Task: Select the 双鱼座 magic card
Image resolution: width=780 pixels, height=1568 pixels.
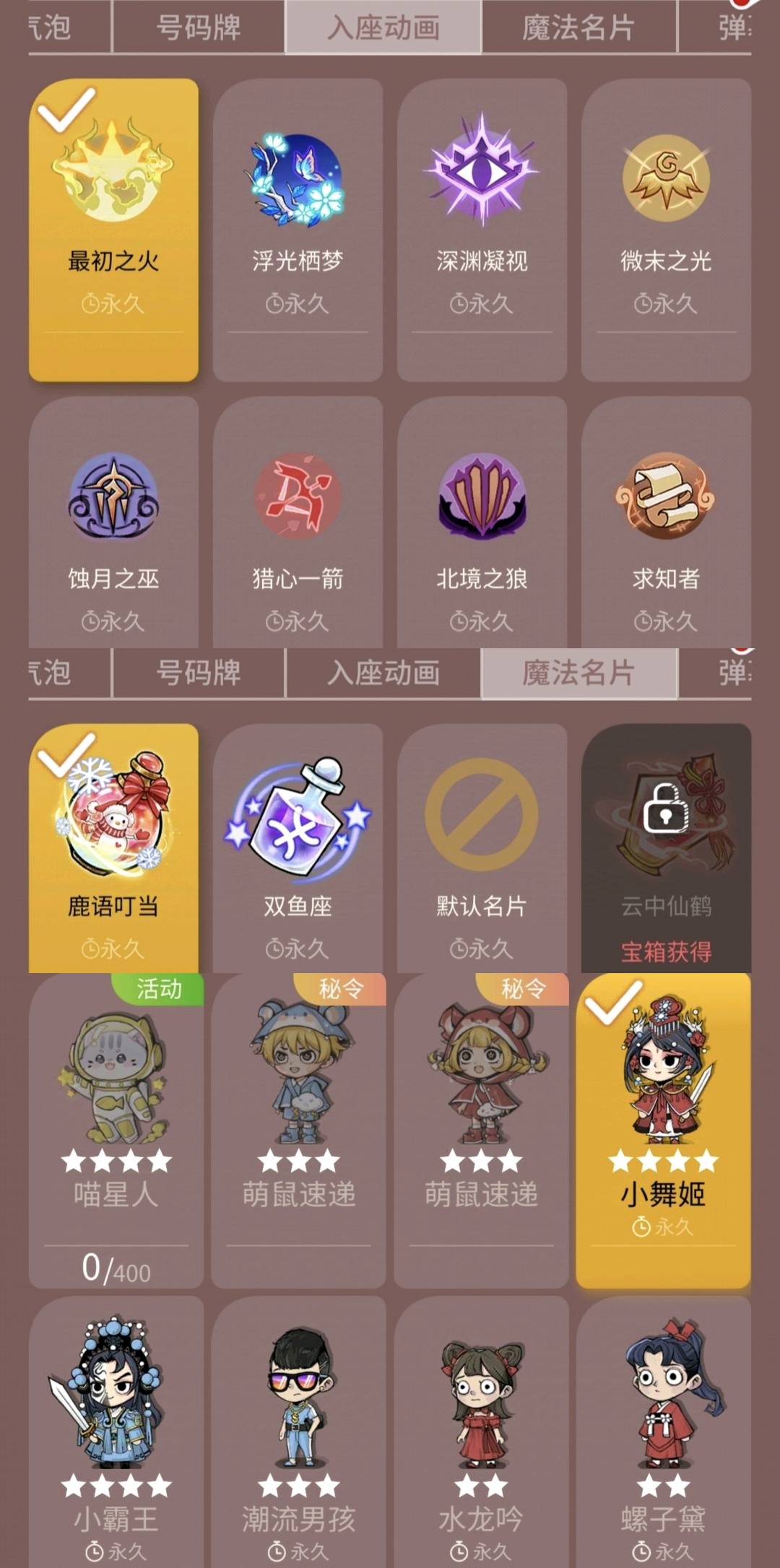Action: pyautogui.click(x=298, y=848)
